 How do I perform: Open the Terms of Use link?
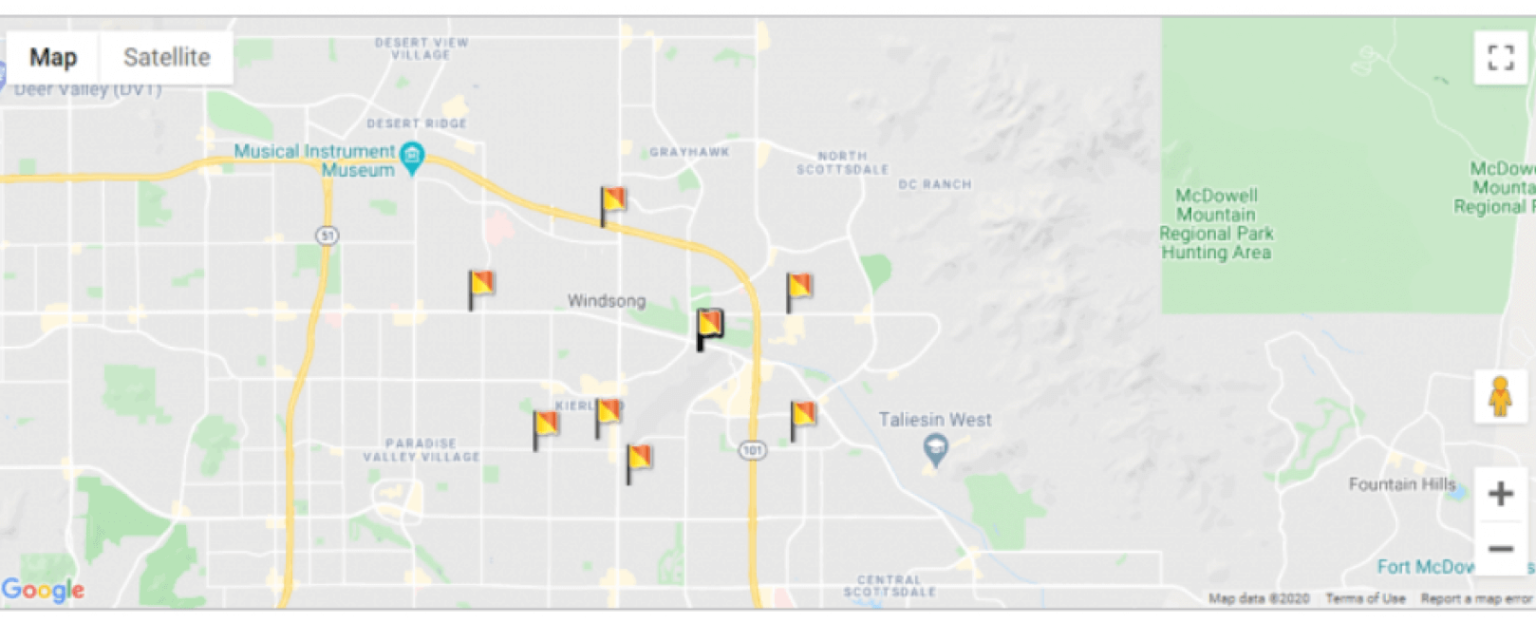click(x=1365, y=599)
